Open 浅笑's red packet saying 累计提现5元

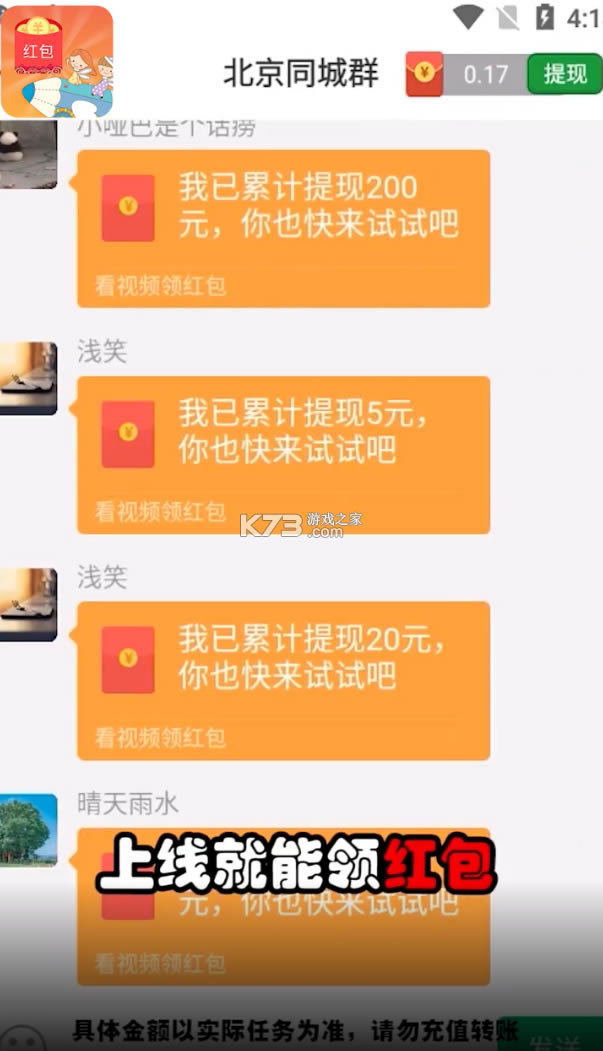[283, 454]
